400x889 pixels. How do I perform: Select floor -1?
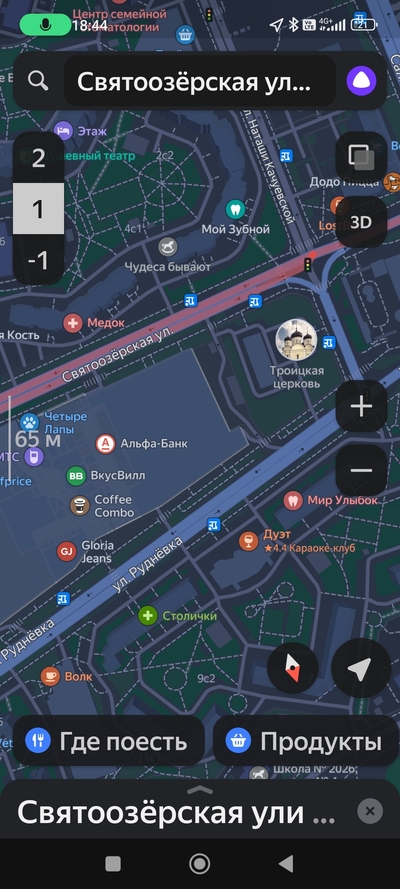(x=39, y=260)
